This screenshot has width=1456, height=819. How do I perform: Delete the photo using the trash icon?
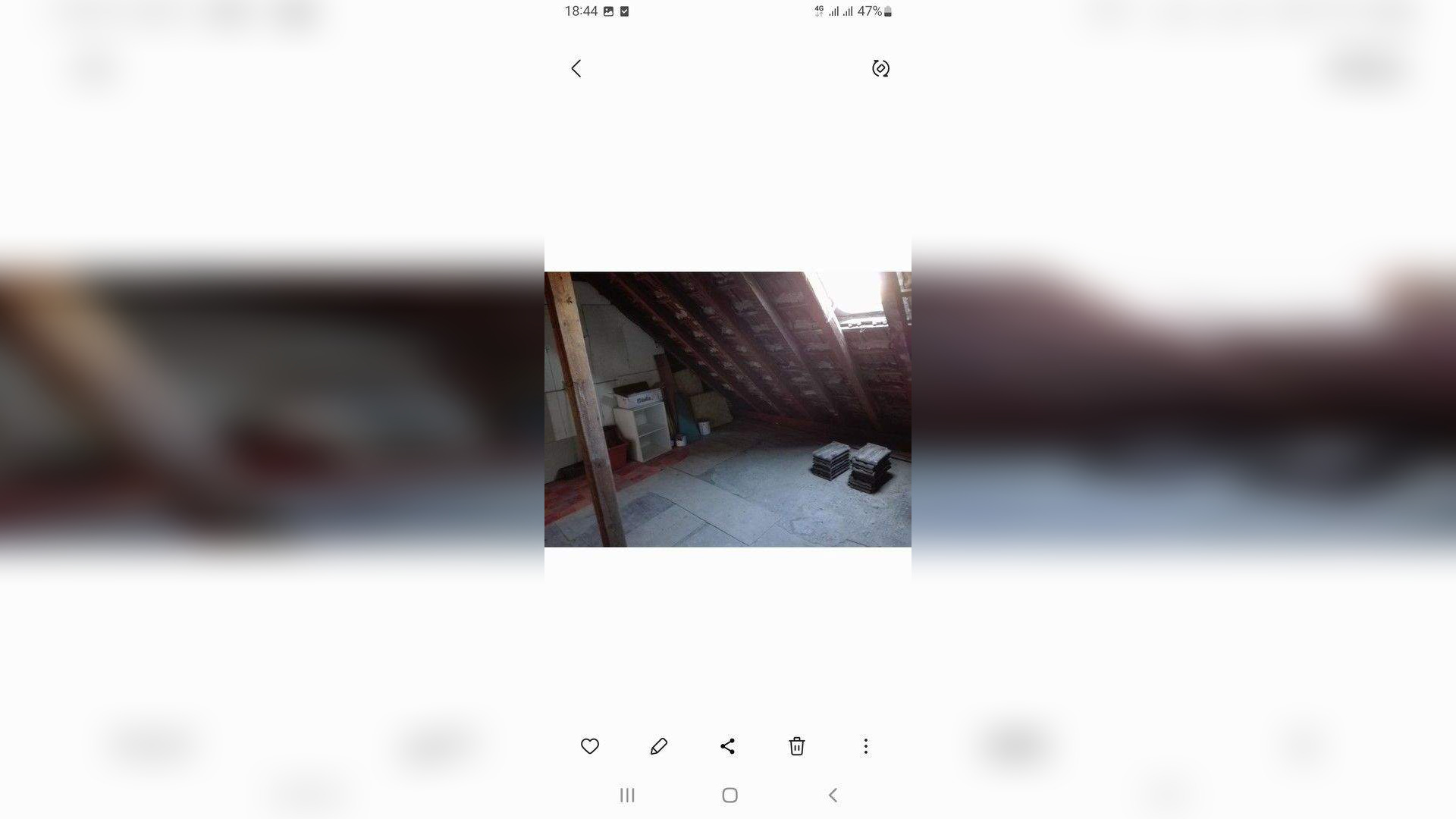click(796, 746)
